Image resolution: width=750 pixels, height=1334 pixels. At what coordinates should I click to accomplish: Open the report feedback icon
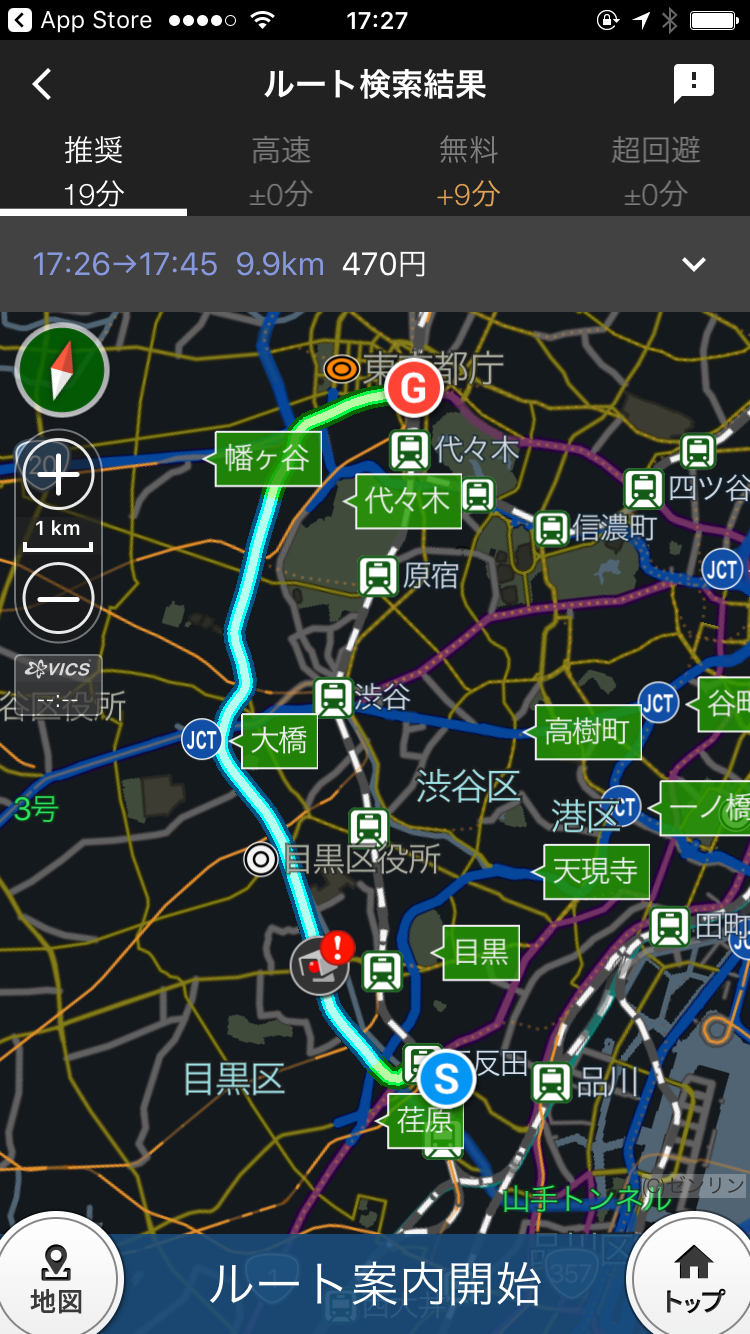click(694, 84)
